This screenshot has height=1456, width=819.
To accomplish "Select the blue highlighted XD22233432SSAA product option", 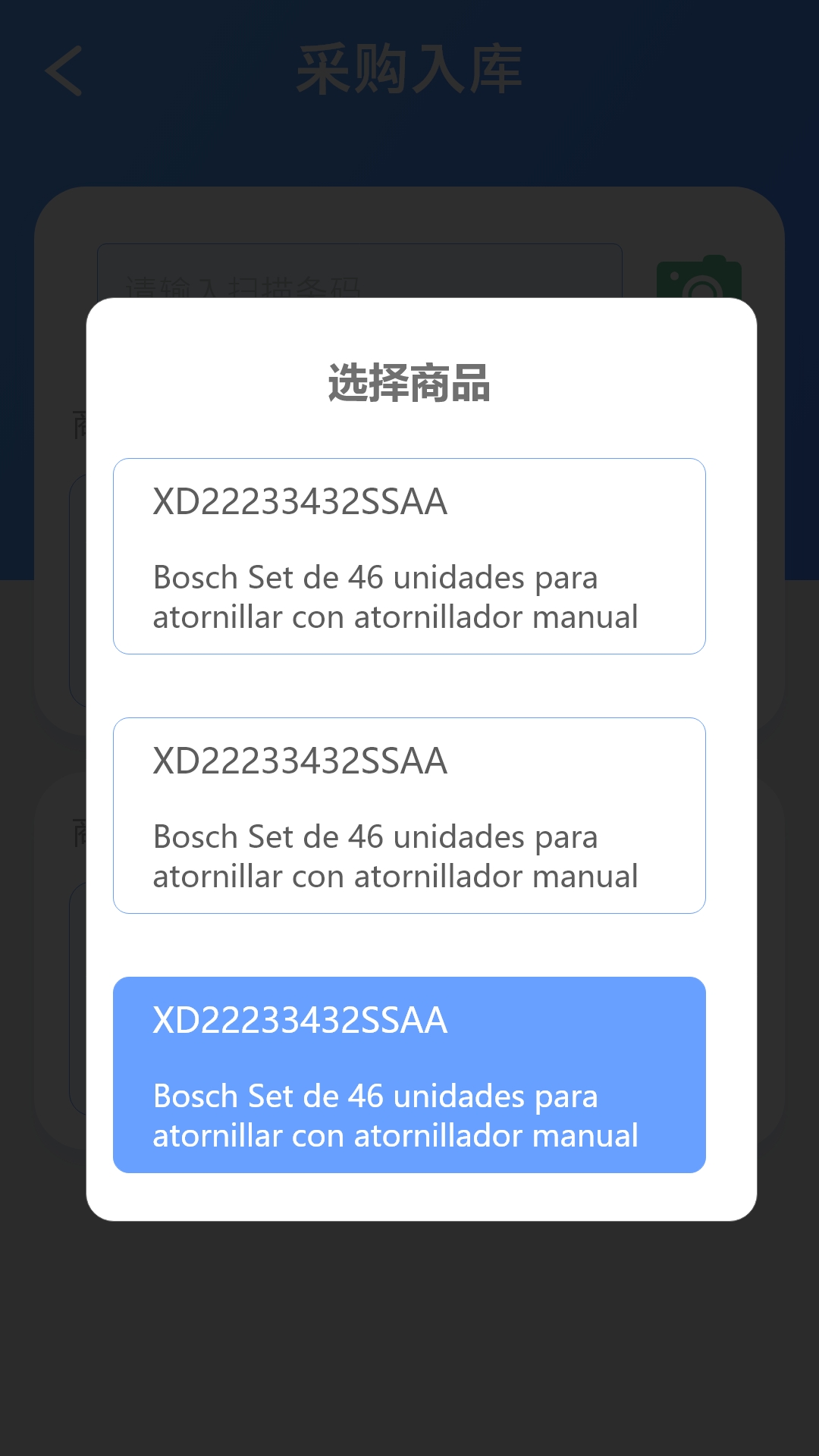I will pos(409,1075).
